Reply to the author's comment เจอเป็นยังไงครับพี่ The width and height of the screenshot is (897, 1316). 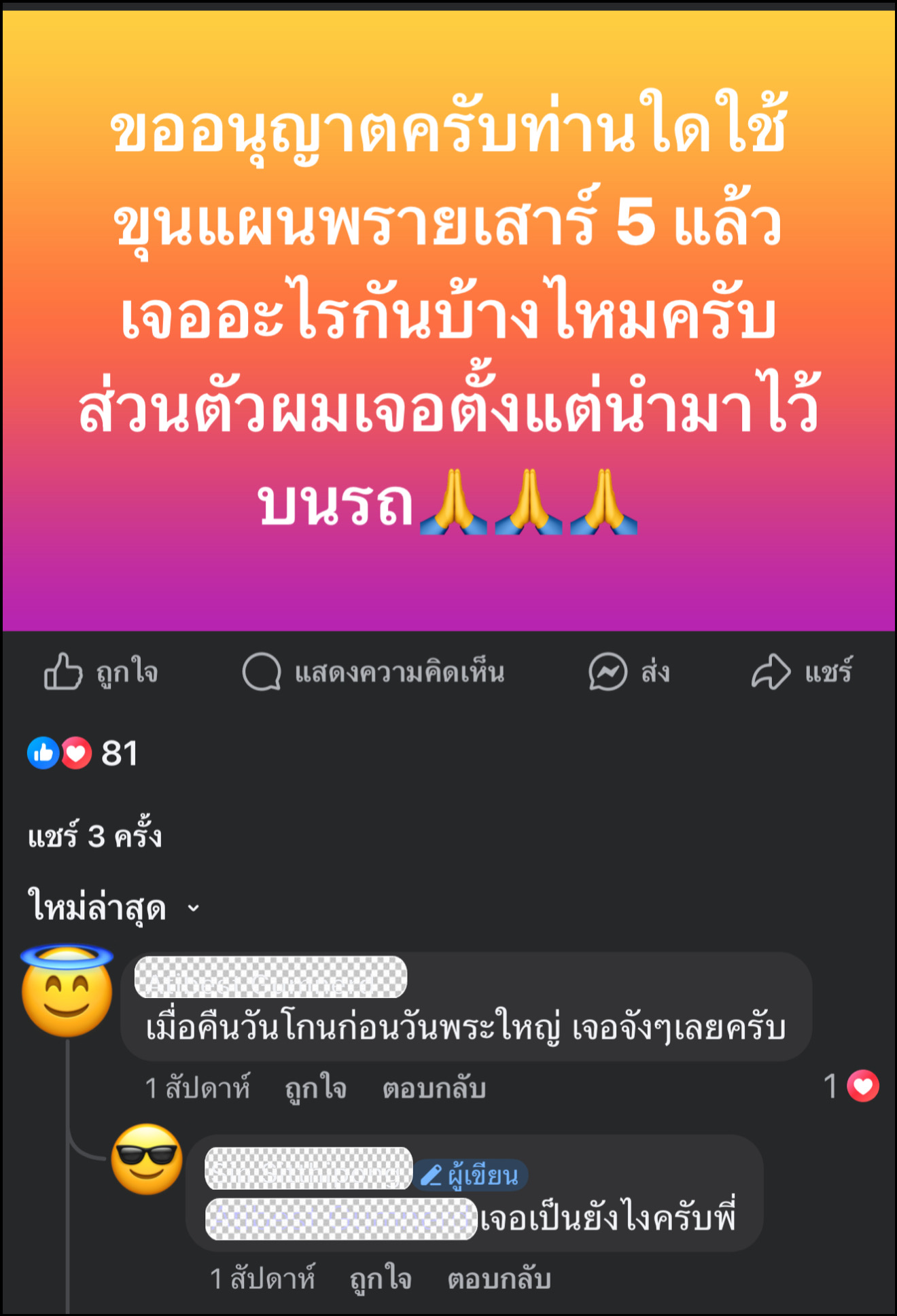(499, 1279)
